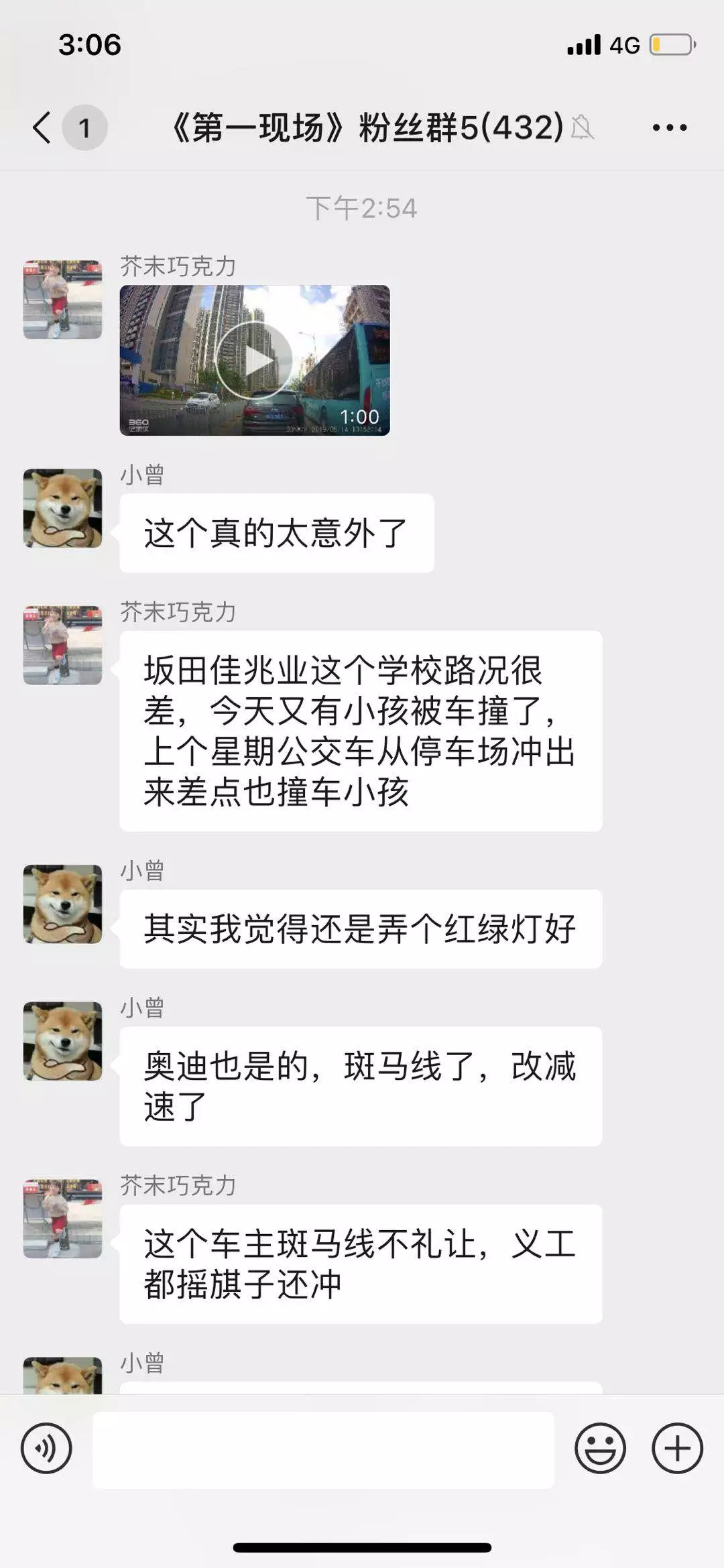
Task: Open the emoji picker
Action: coord(600,1448)
